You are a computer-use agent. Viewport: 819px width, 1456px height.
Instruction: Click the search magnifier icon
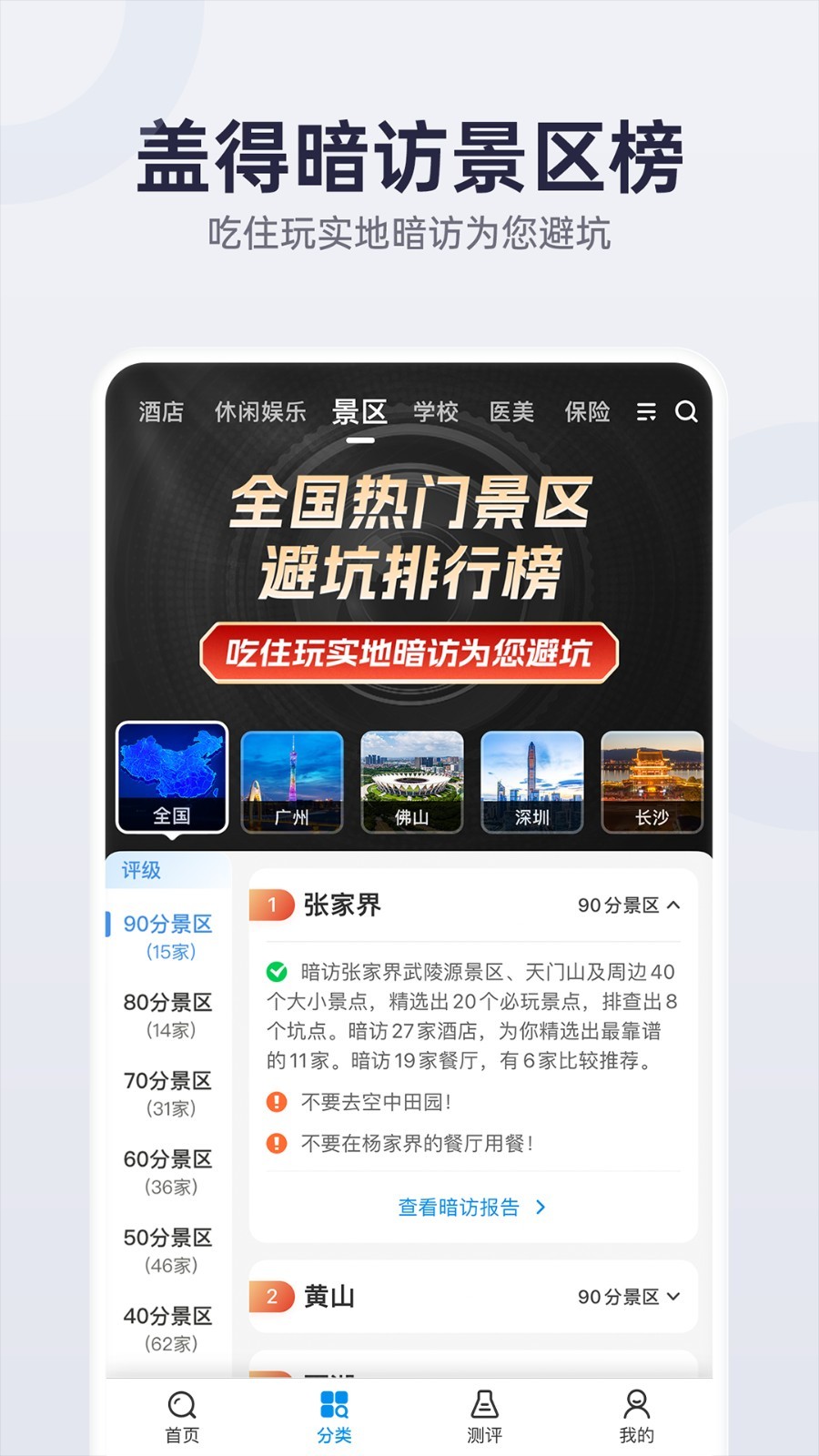pyautogui.click(x=687, y=413)
